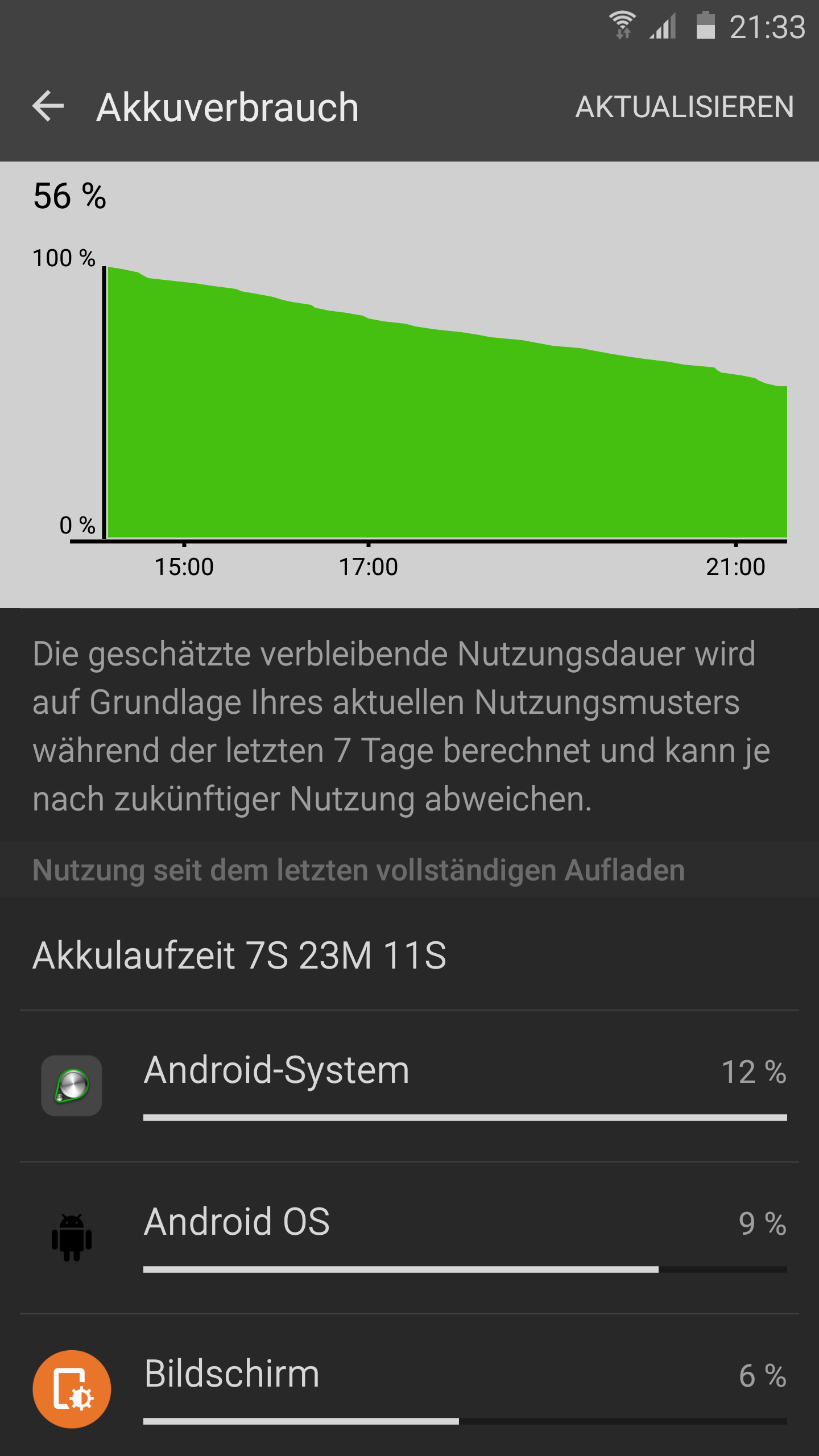Go back from Akkuverbrauch screen
This screenshot has width=819, height=1456.
click(x=48, y=106)
